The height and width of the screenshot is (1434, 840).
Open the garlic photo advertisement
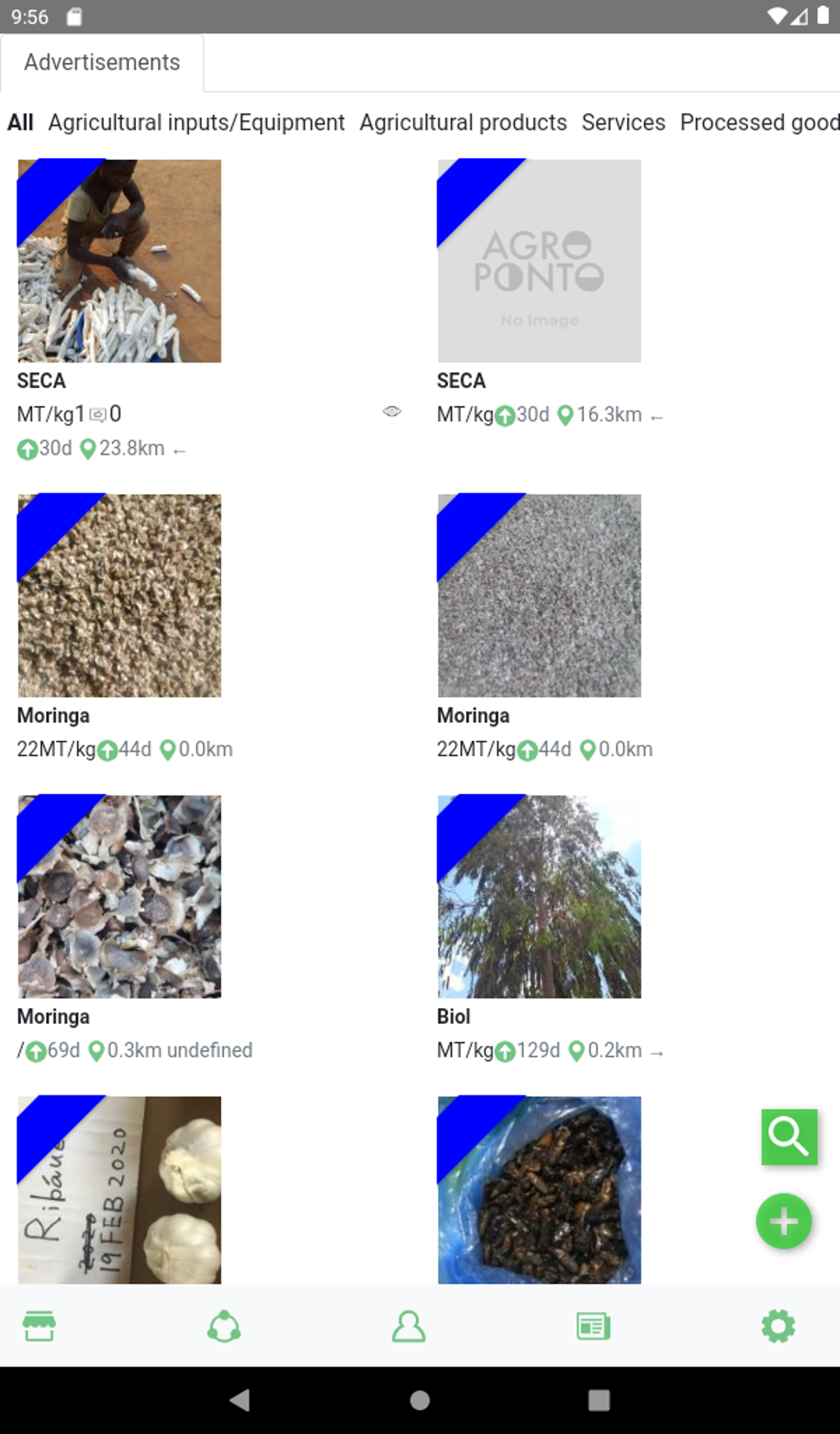click(x=119, y=1189)
